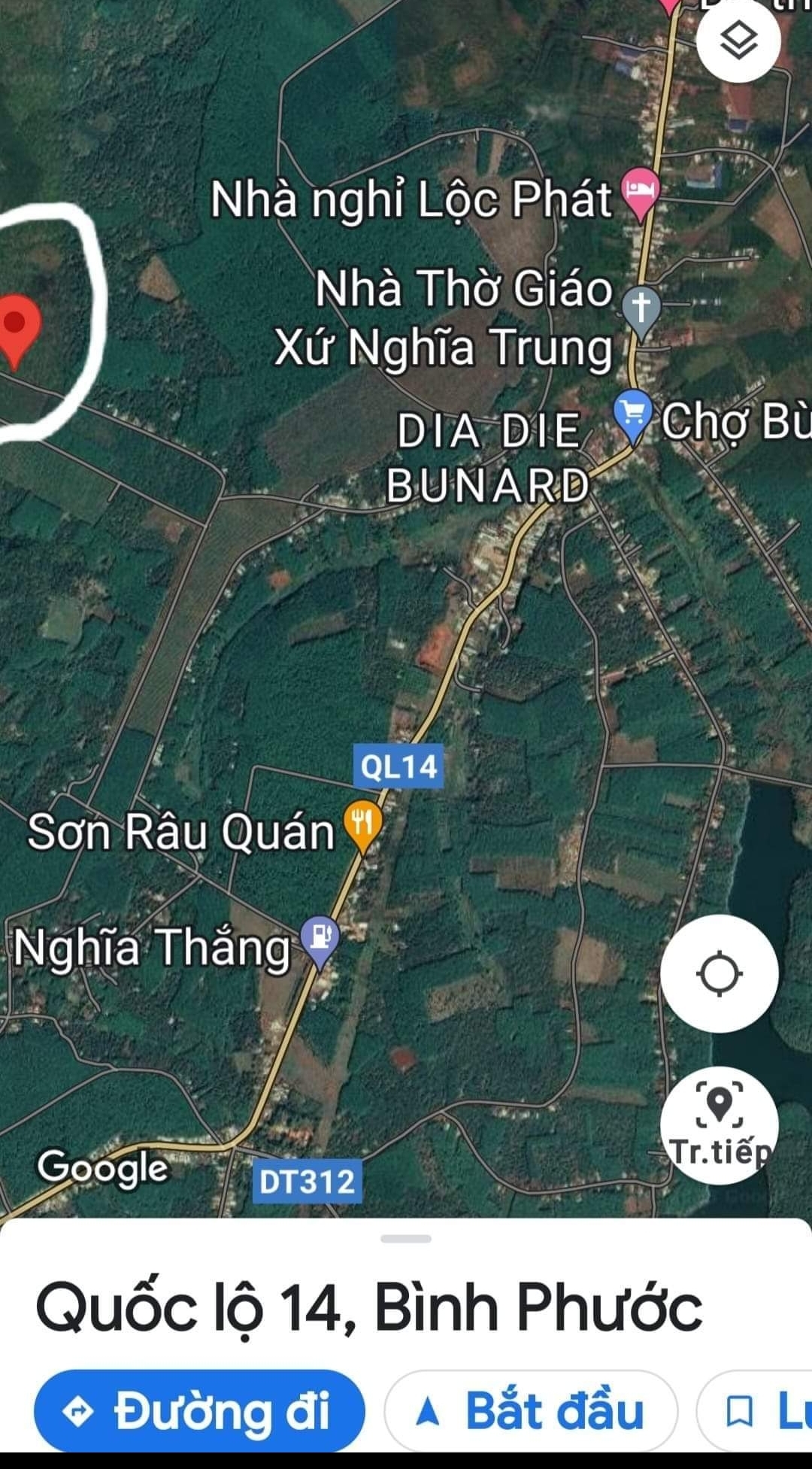Tap Bắt đầu to start navigation
Viewport: 812px width, 1469px height.
[x=531, y=1411]
